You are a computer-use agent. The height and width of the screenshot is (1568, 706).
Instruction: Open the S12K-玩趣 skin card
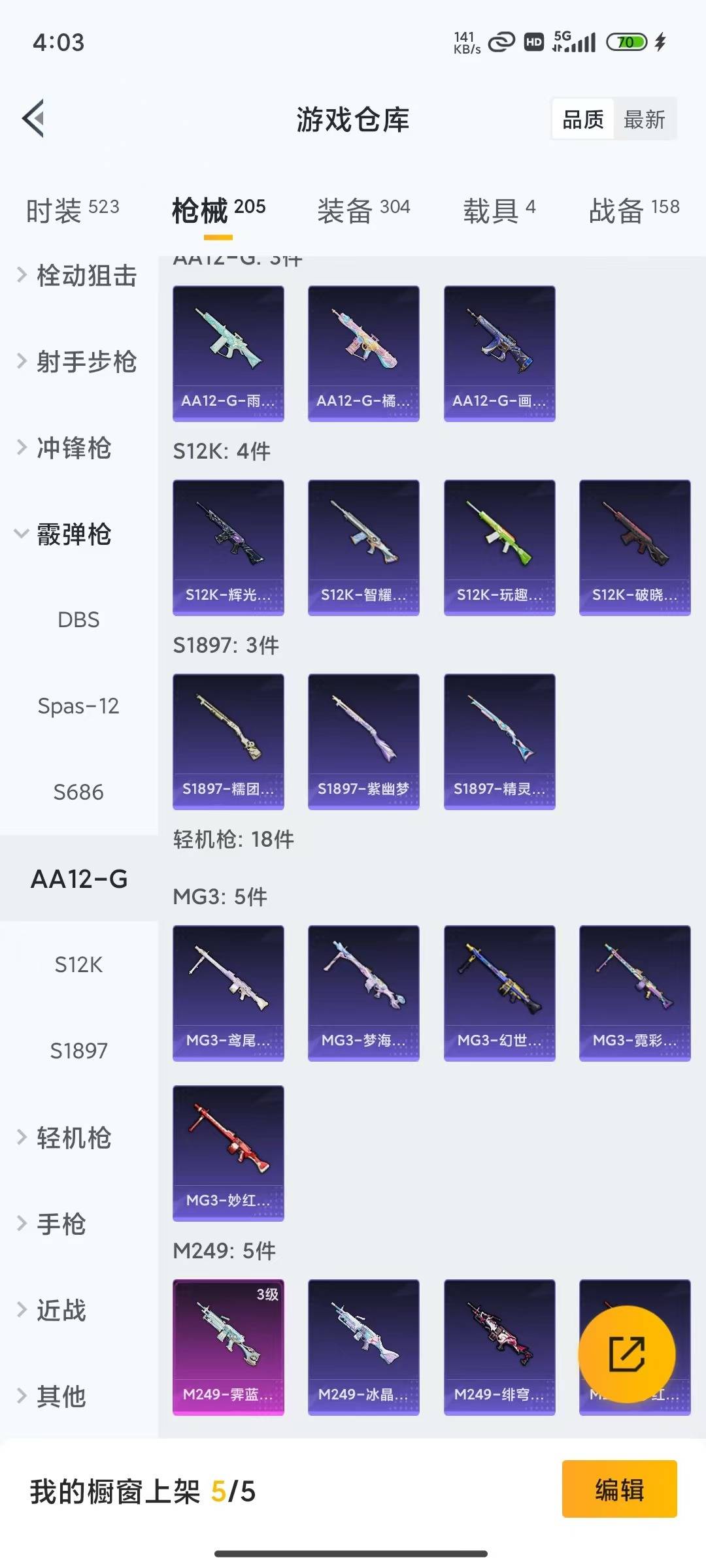pyautogui.click(x=499, y=547)
